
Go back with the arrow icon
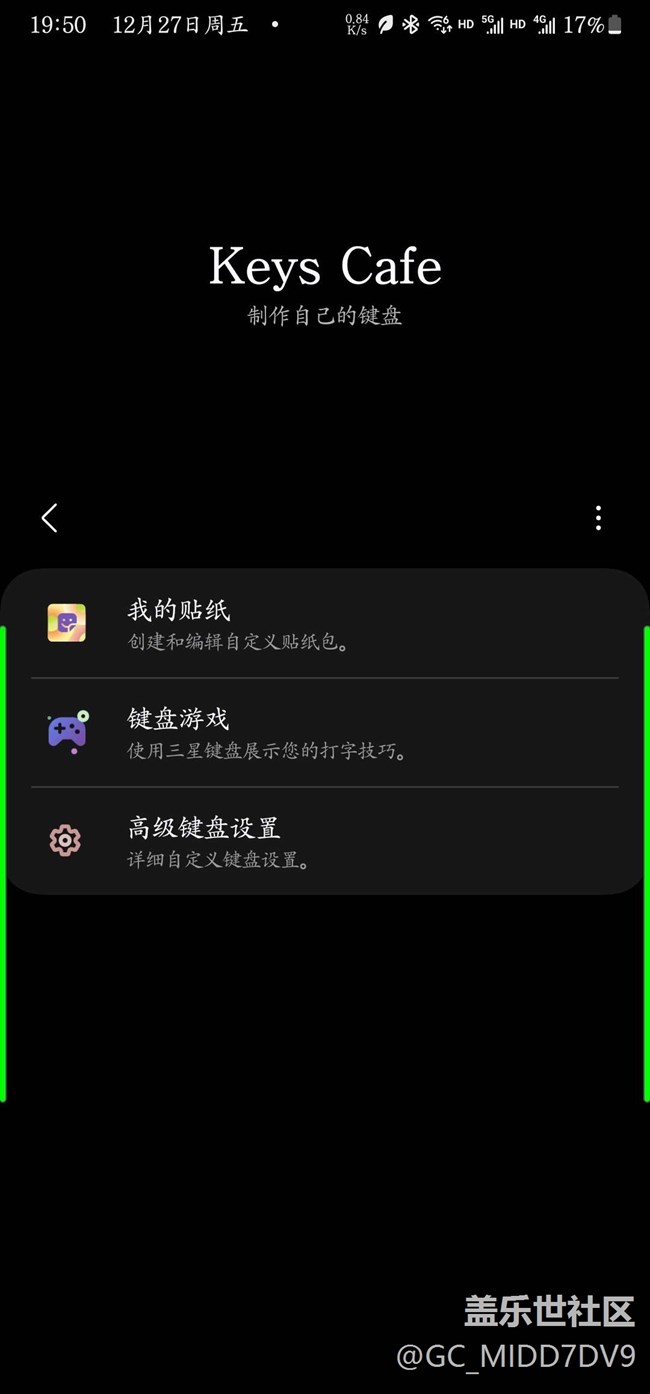point(49,517)
